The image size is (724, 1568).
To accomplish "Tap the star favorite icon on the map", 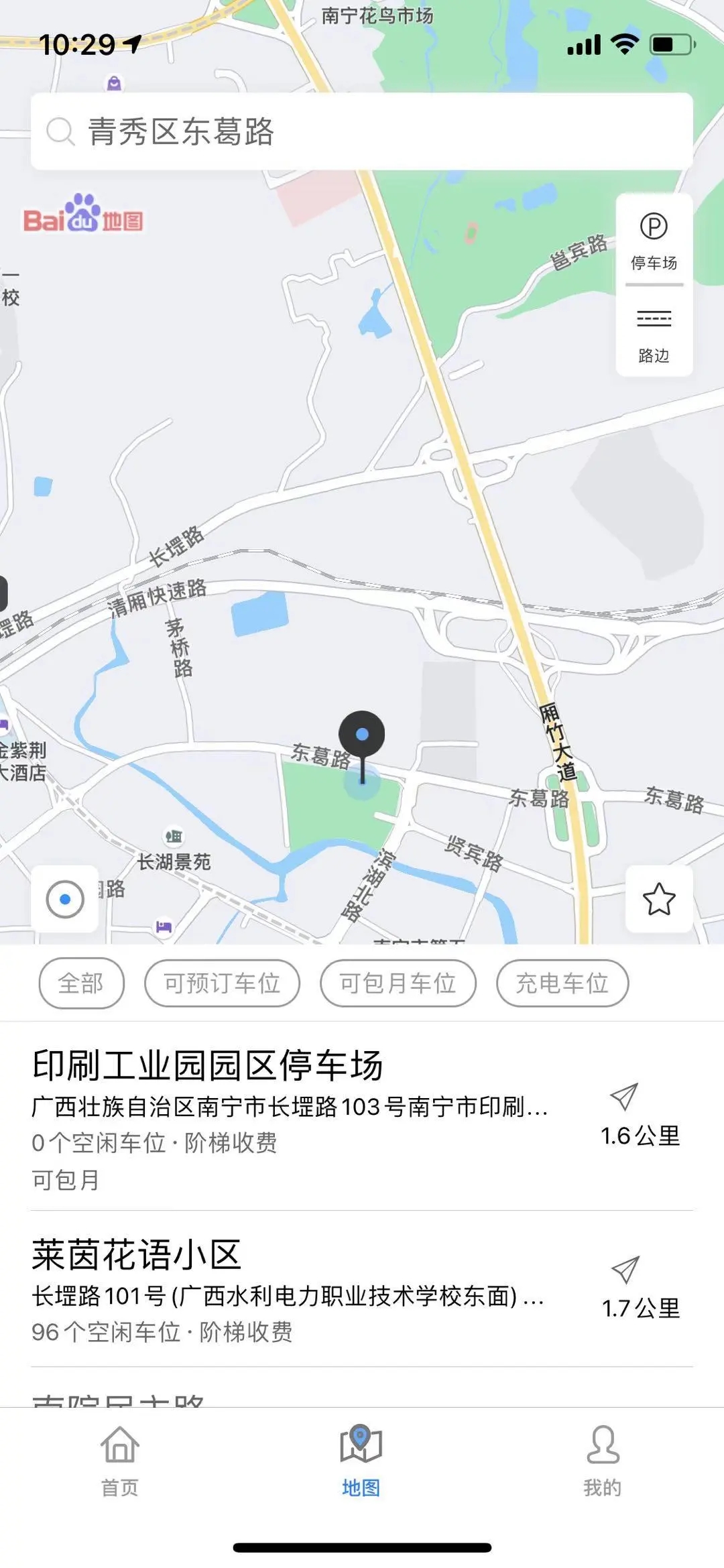I will 658,900.
